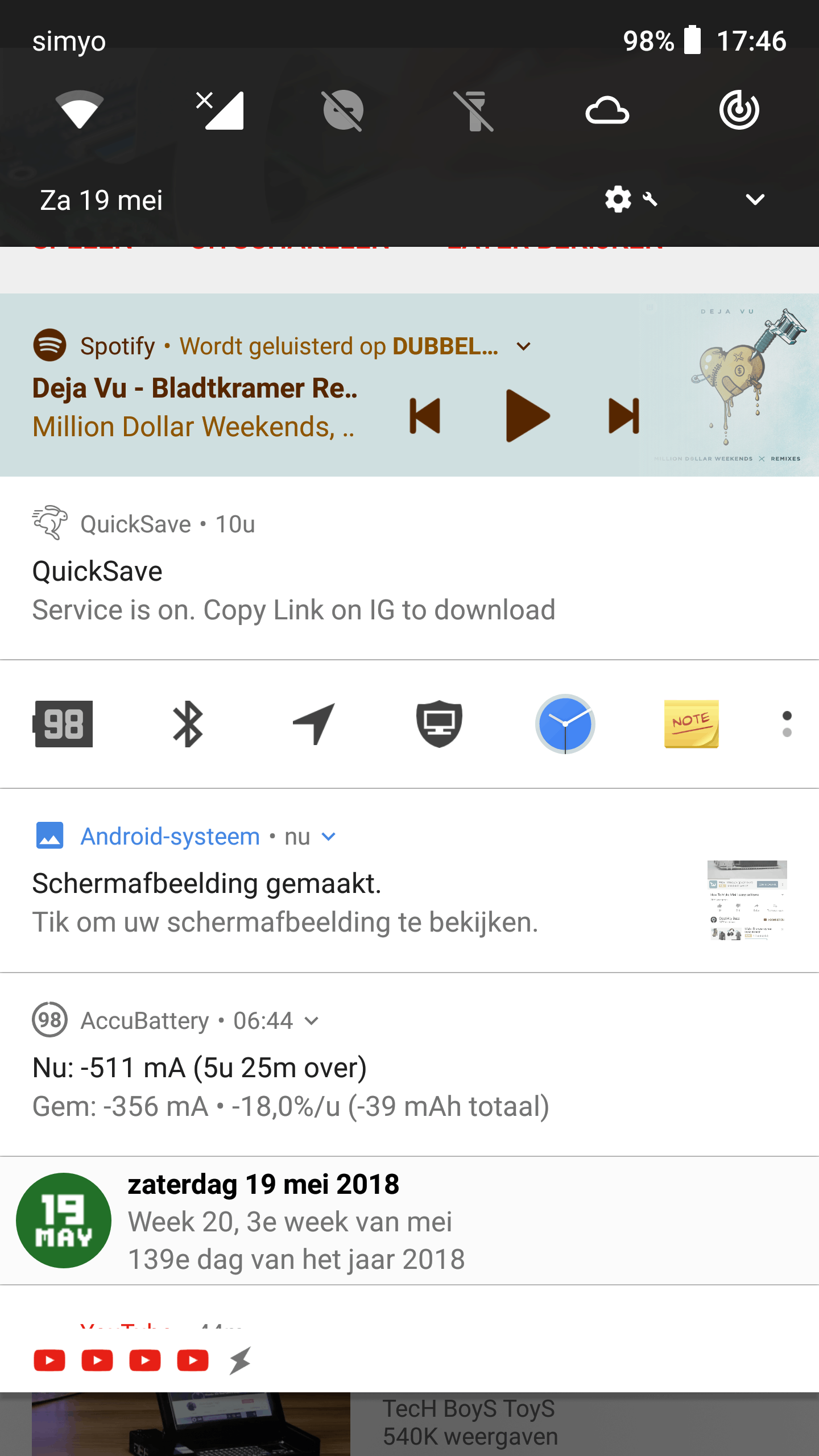Image resolution: width=819 pixels, height=1456 pixels.
Task: Tap the location arrow shortcut icon
Action: coord(314,724)
